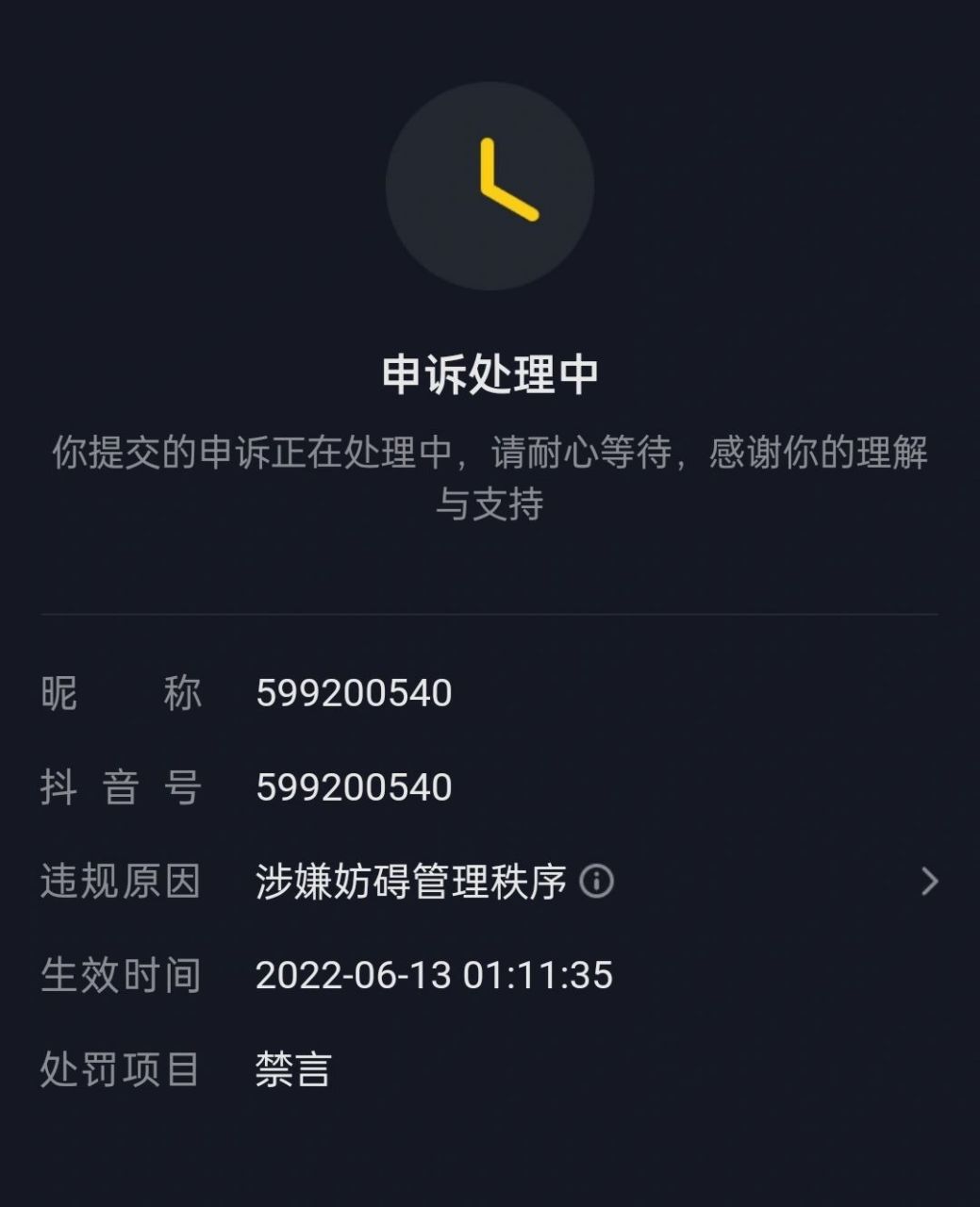Click the violation reason text 涉嫌妨碍管理秩序

point(412,883)
